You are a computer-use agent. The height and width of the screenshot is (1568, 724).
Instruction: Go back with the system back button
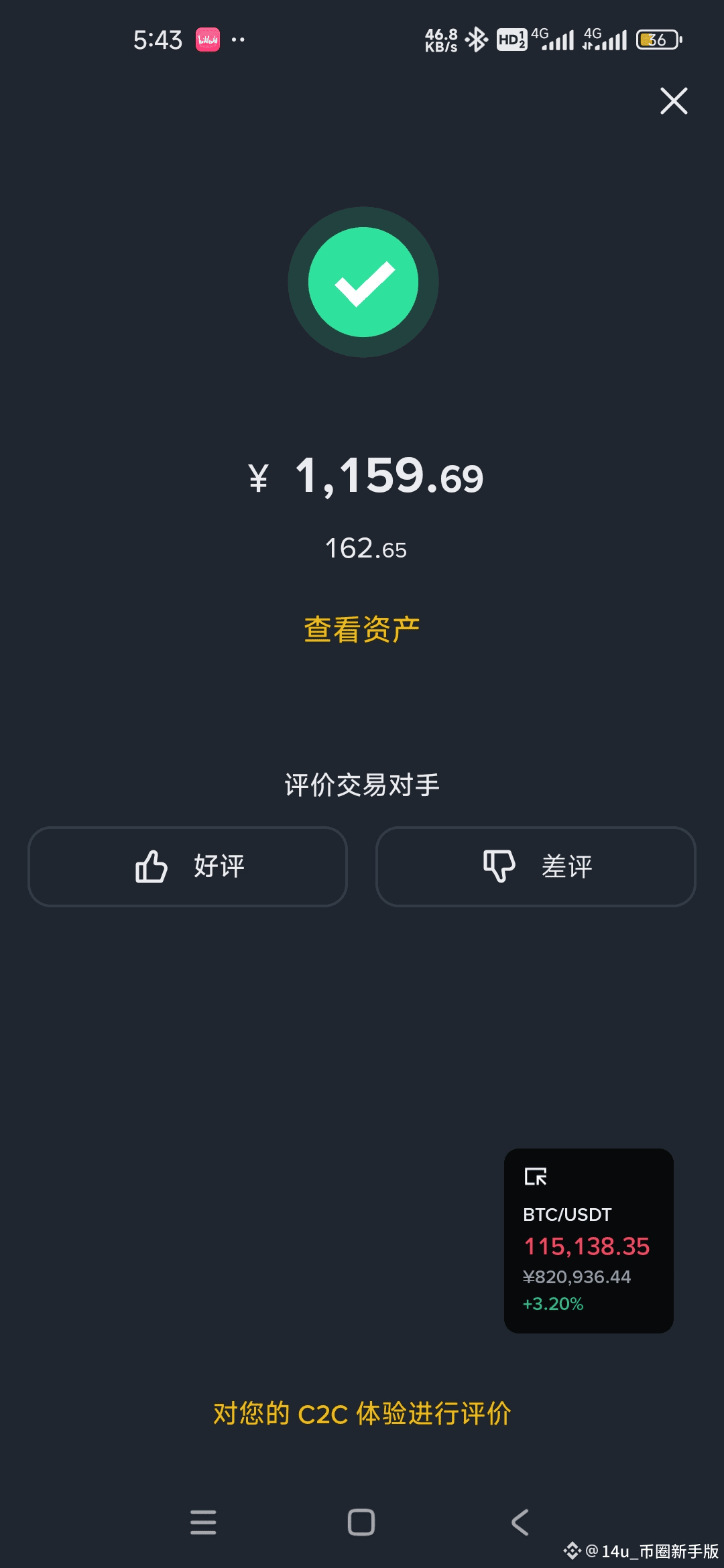point(520,1522)
